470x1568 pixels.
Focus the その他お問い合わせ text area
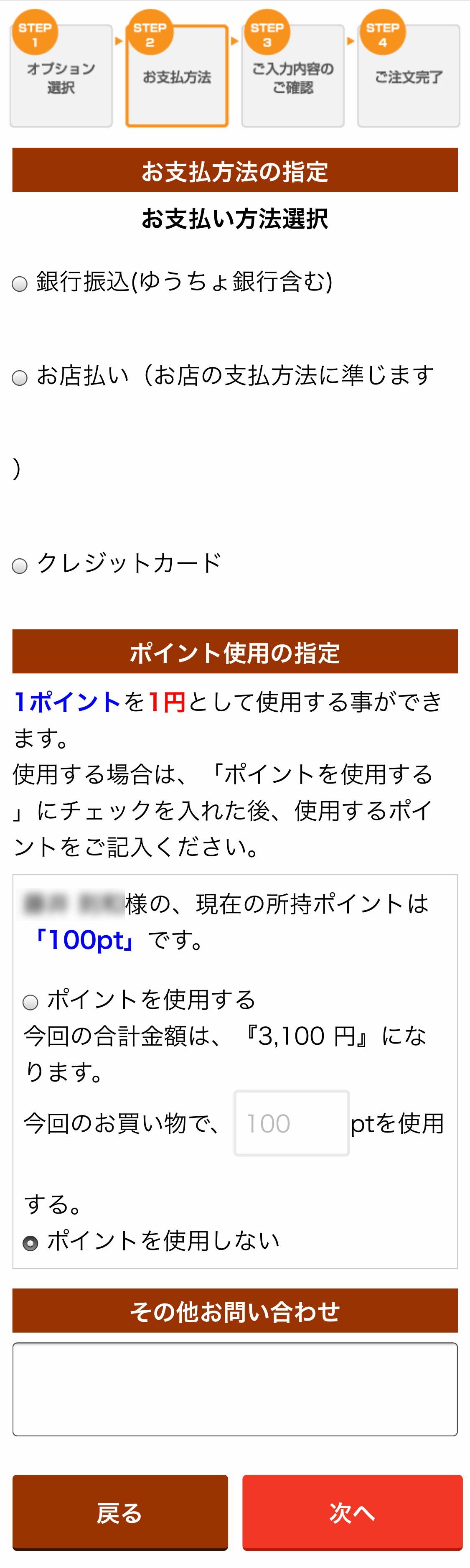pyautogui.click(x=235, y=1389)
